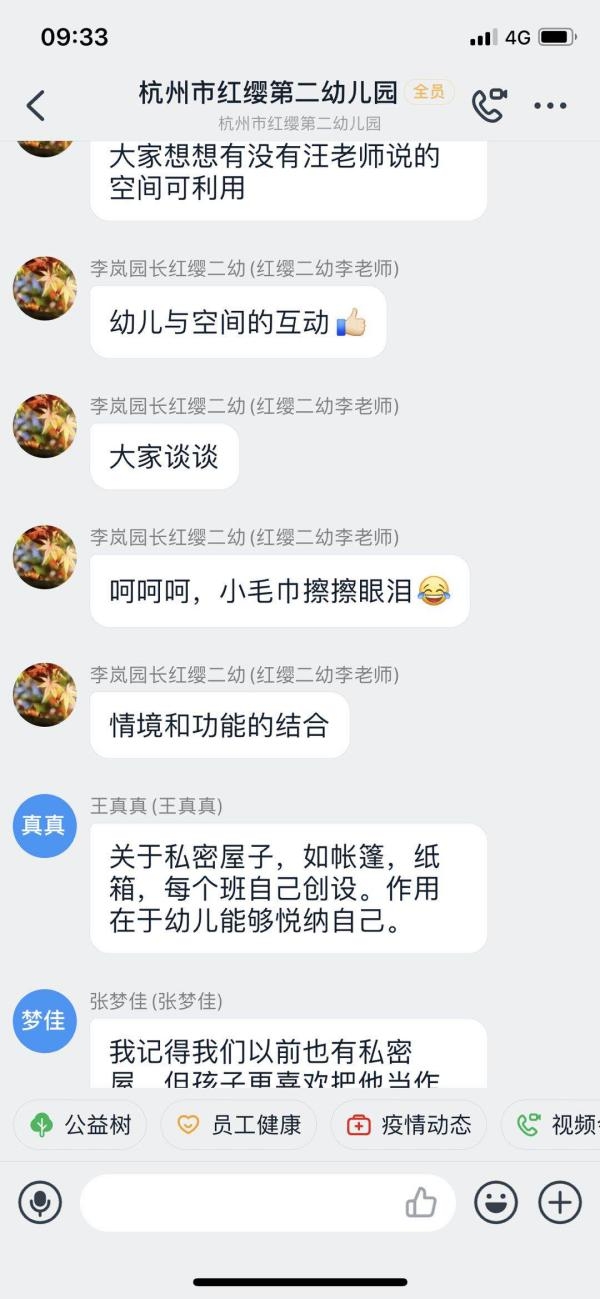Open the 员工健康 shortcut chip
600x1299 pixels.
click(x=239, y=1125)
